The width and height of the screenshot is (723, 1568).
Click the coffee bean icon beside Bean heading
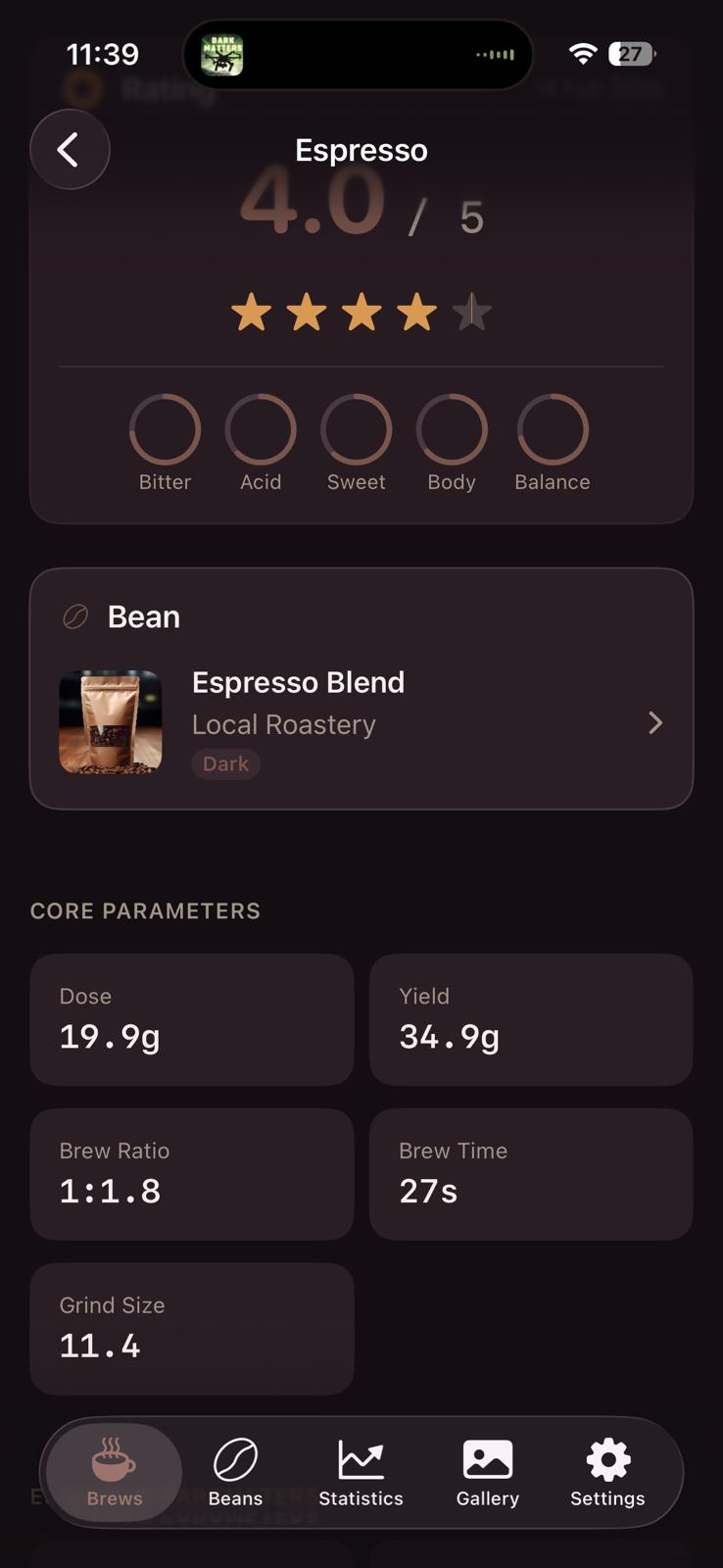75,615
